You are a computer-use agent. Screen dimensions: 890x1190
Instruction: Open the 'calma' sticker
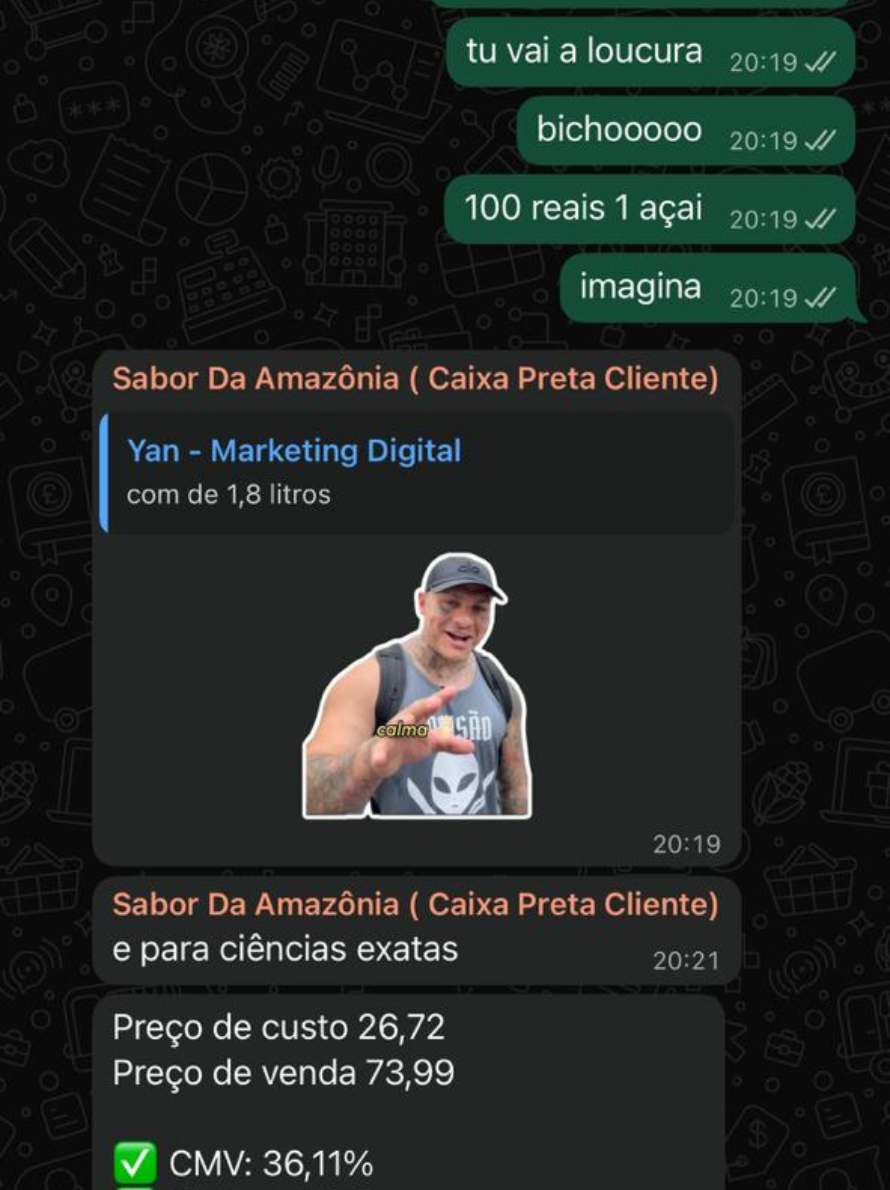point(417,687)
